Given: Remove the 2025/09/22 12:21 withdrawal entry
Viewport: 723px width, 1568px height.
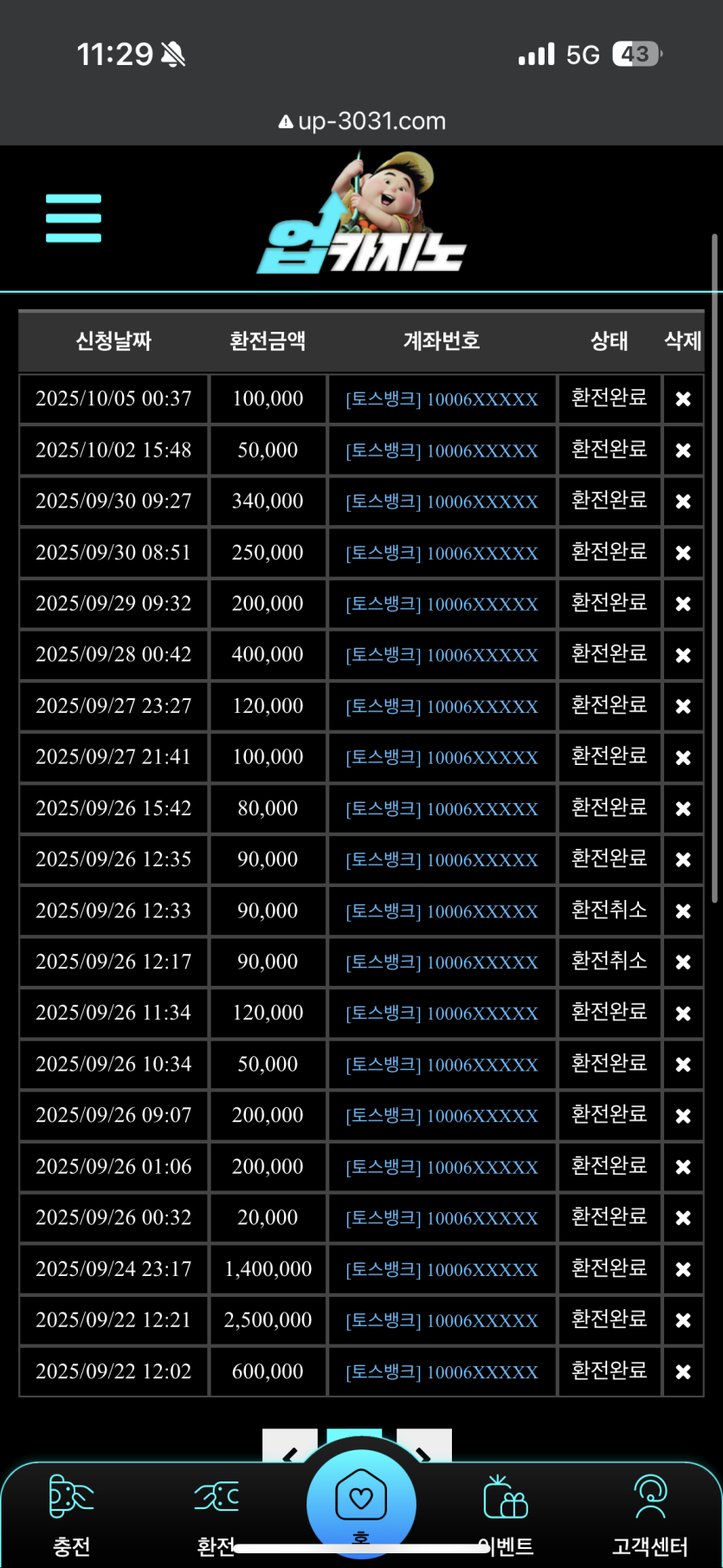Looking at the screenshot, I should (683, 1321).
